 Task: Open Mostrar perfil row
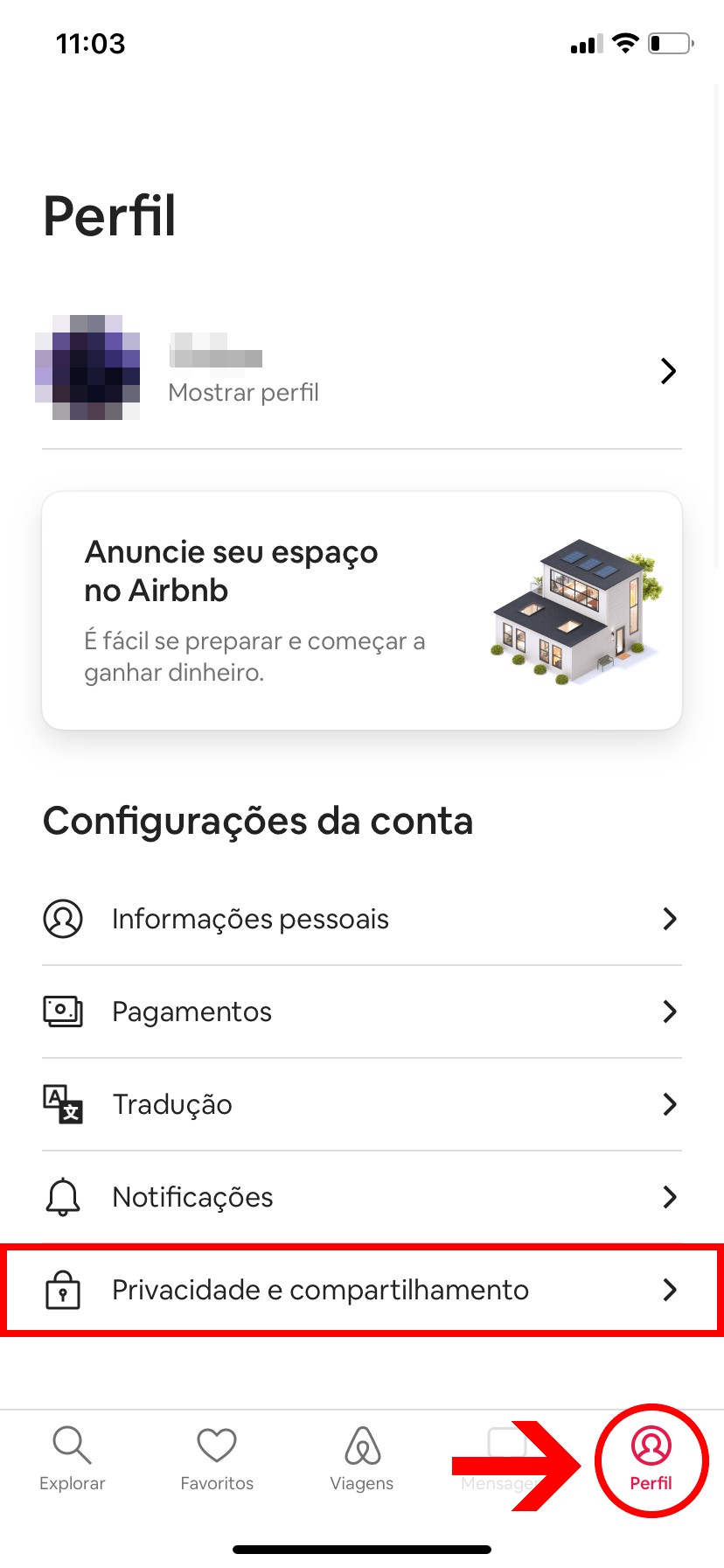[360, 371]
